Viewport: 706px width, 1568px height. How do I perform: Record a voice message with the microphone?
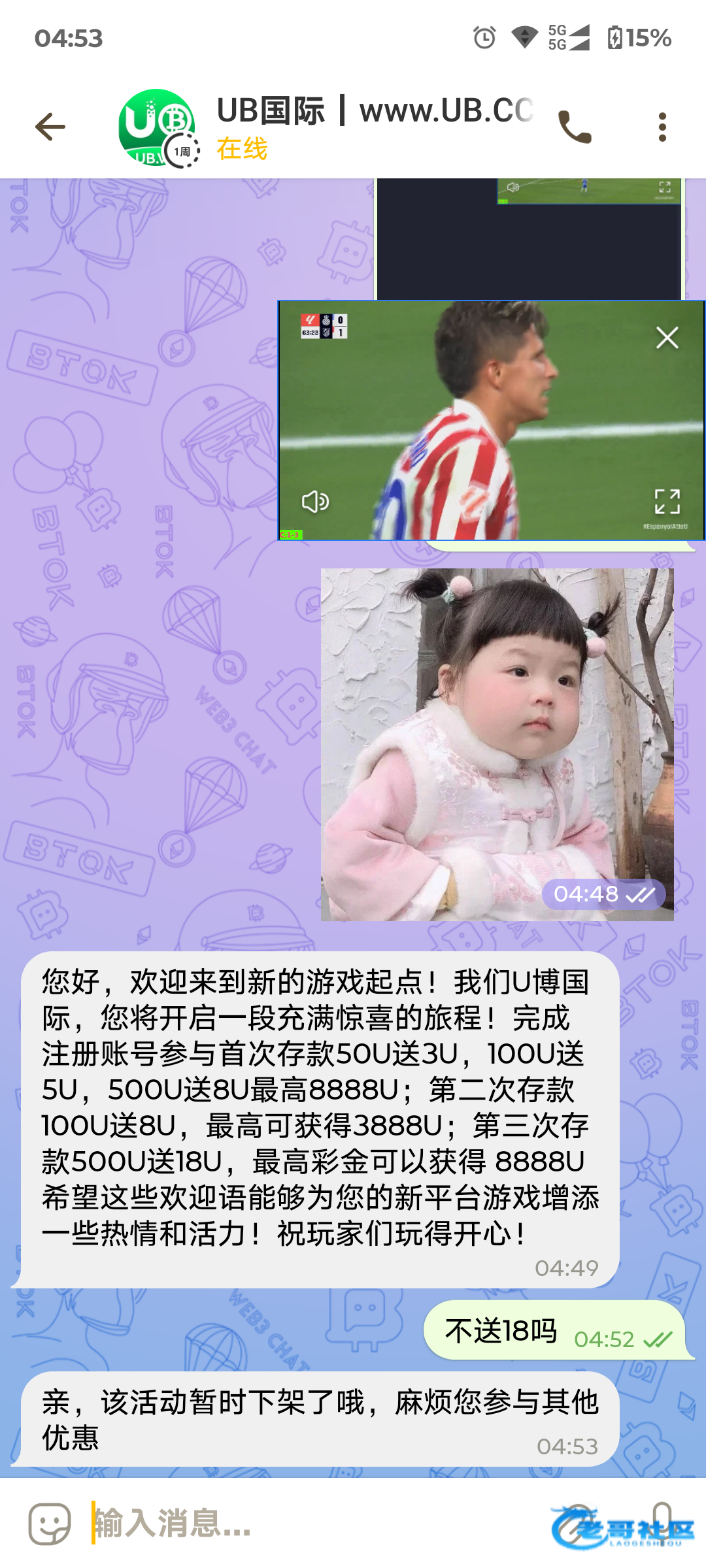pyautogui.click(x=662, y=1522)
